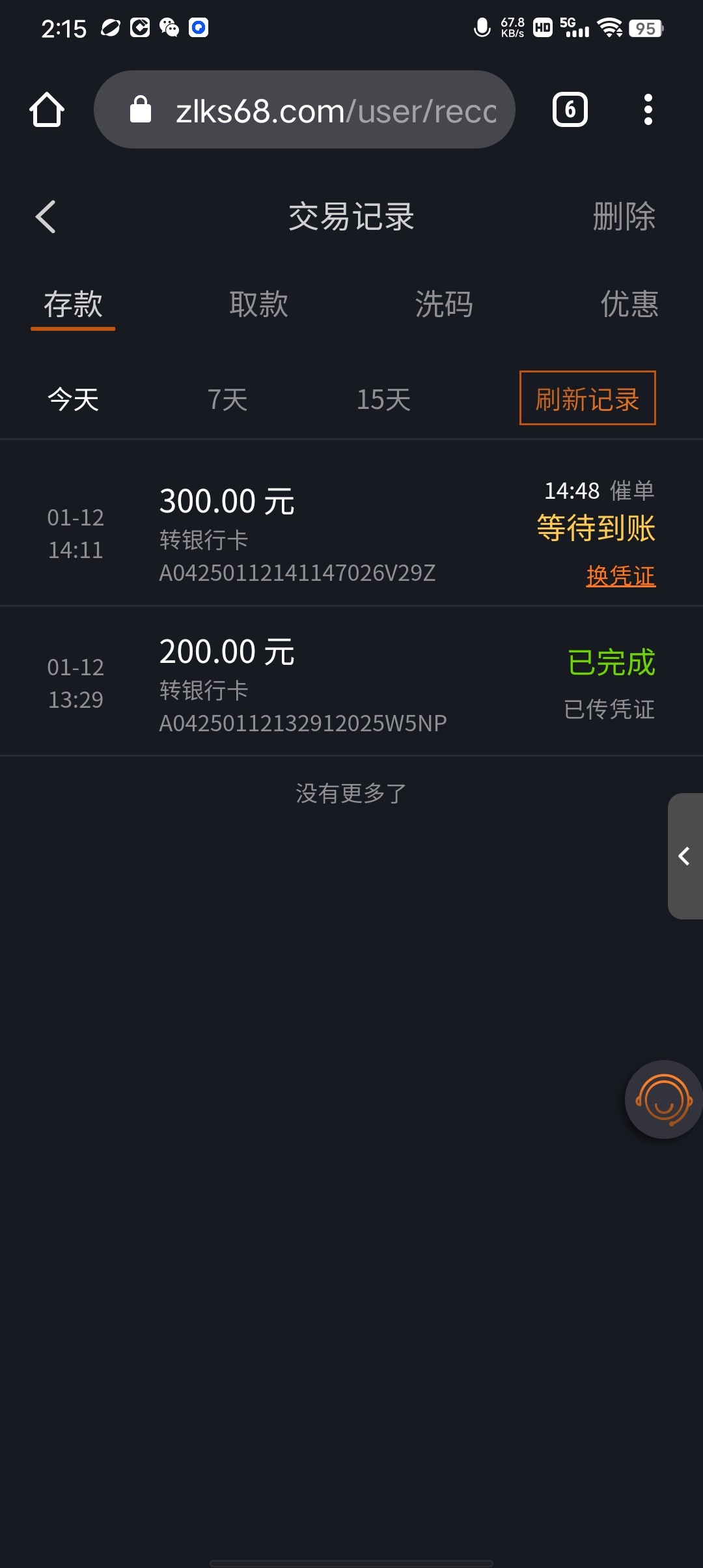Open the browser overflow menu
703x1568 pixels.
[648, 109]
